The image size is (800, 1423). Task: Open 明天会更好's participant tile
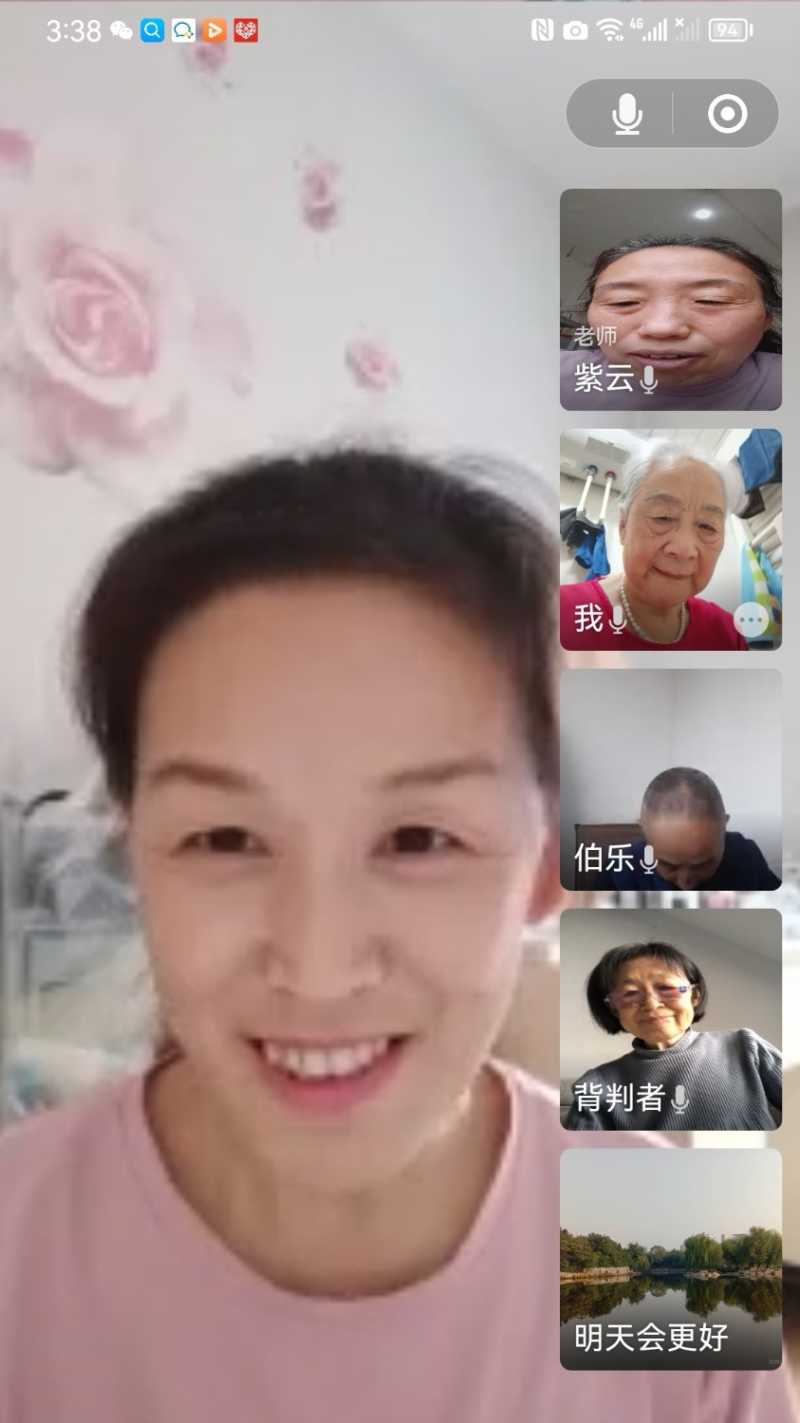point(670,1258)
